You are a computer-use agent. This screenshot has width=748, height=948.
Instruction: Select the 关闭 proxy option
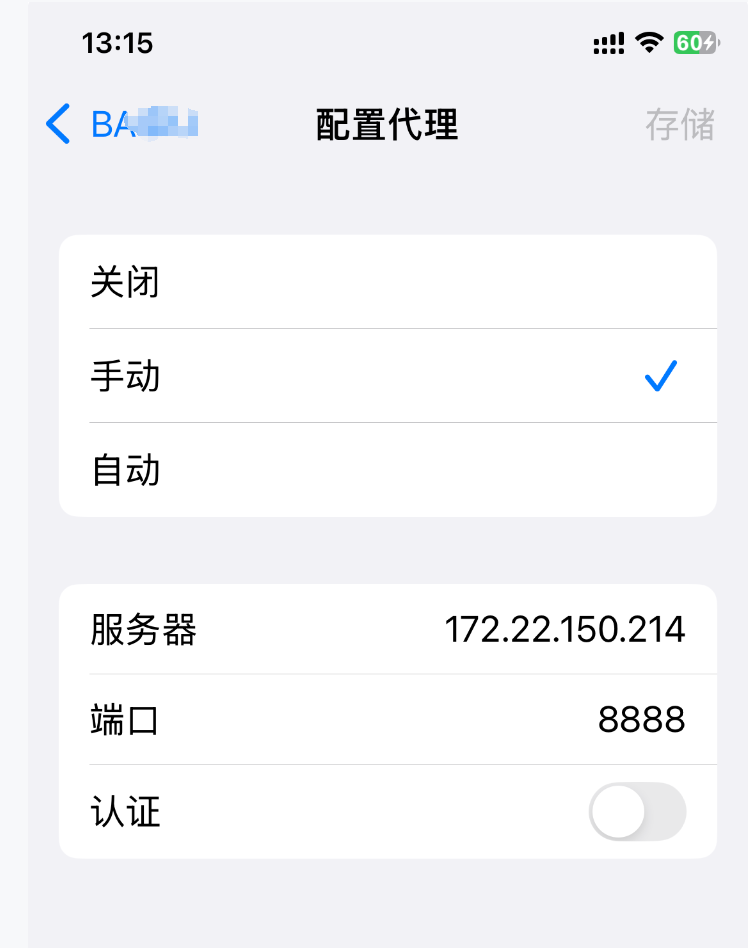[388, 282]
